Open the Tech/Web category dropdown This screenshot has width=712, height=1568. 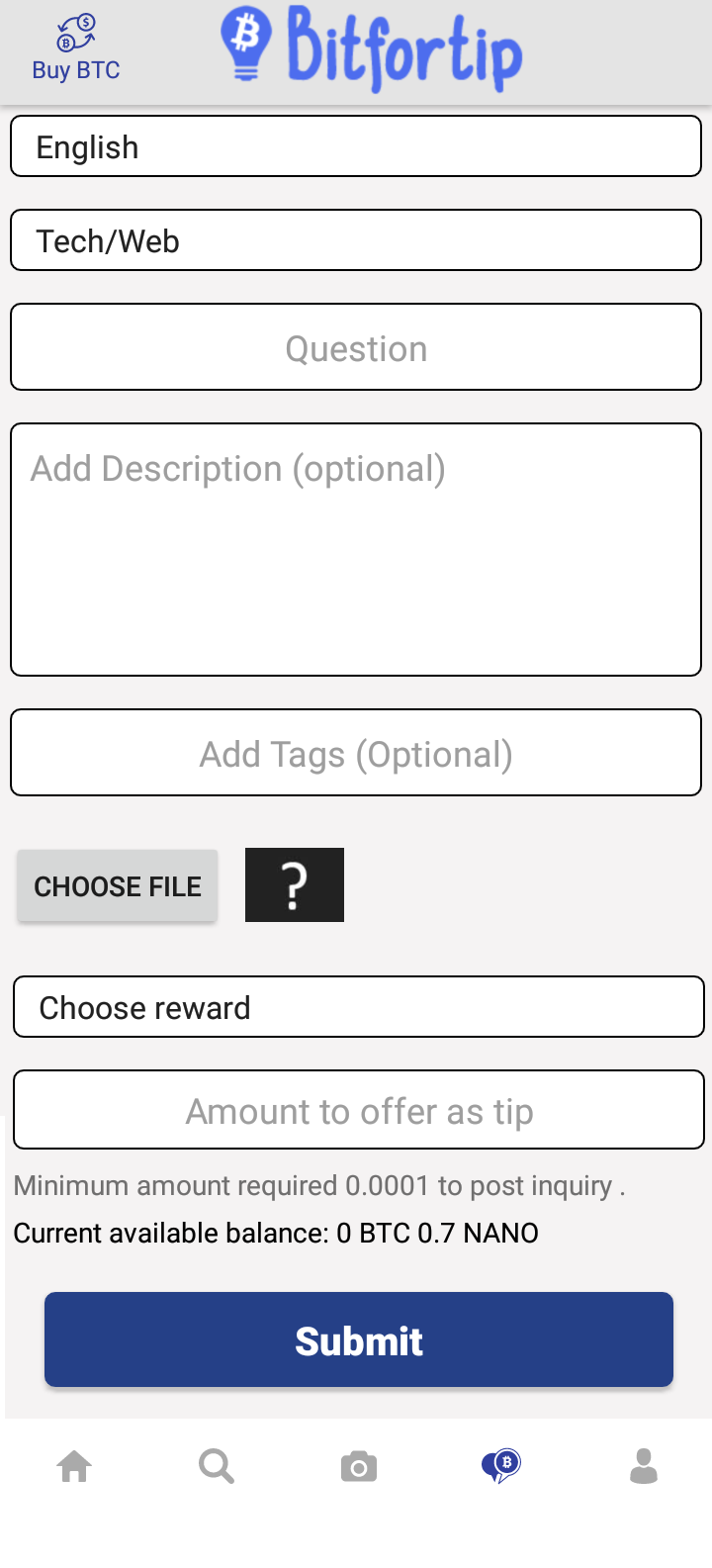tap(356, 240)
